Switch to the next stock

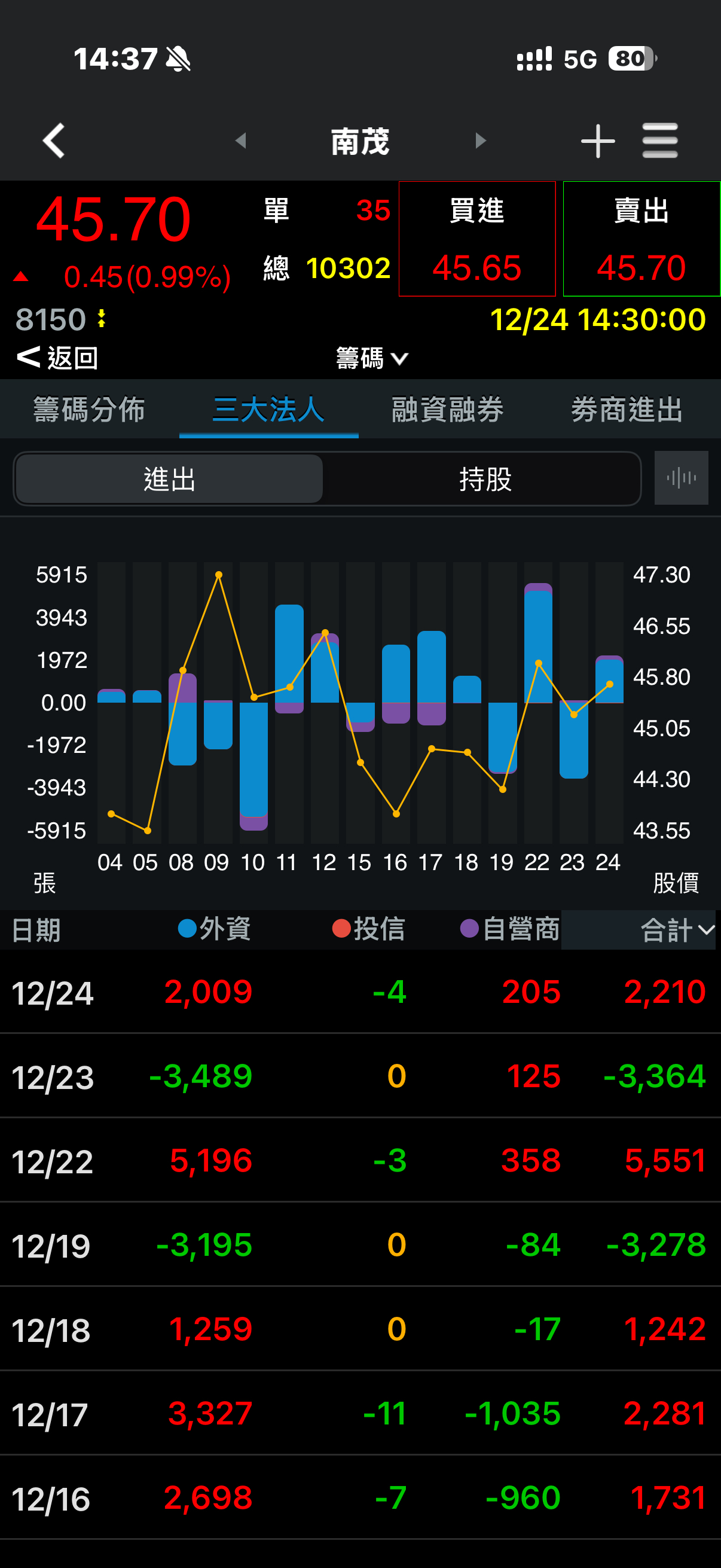(481, 141)
